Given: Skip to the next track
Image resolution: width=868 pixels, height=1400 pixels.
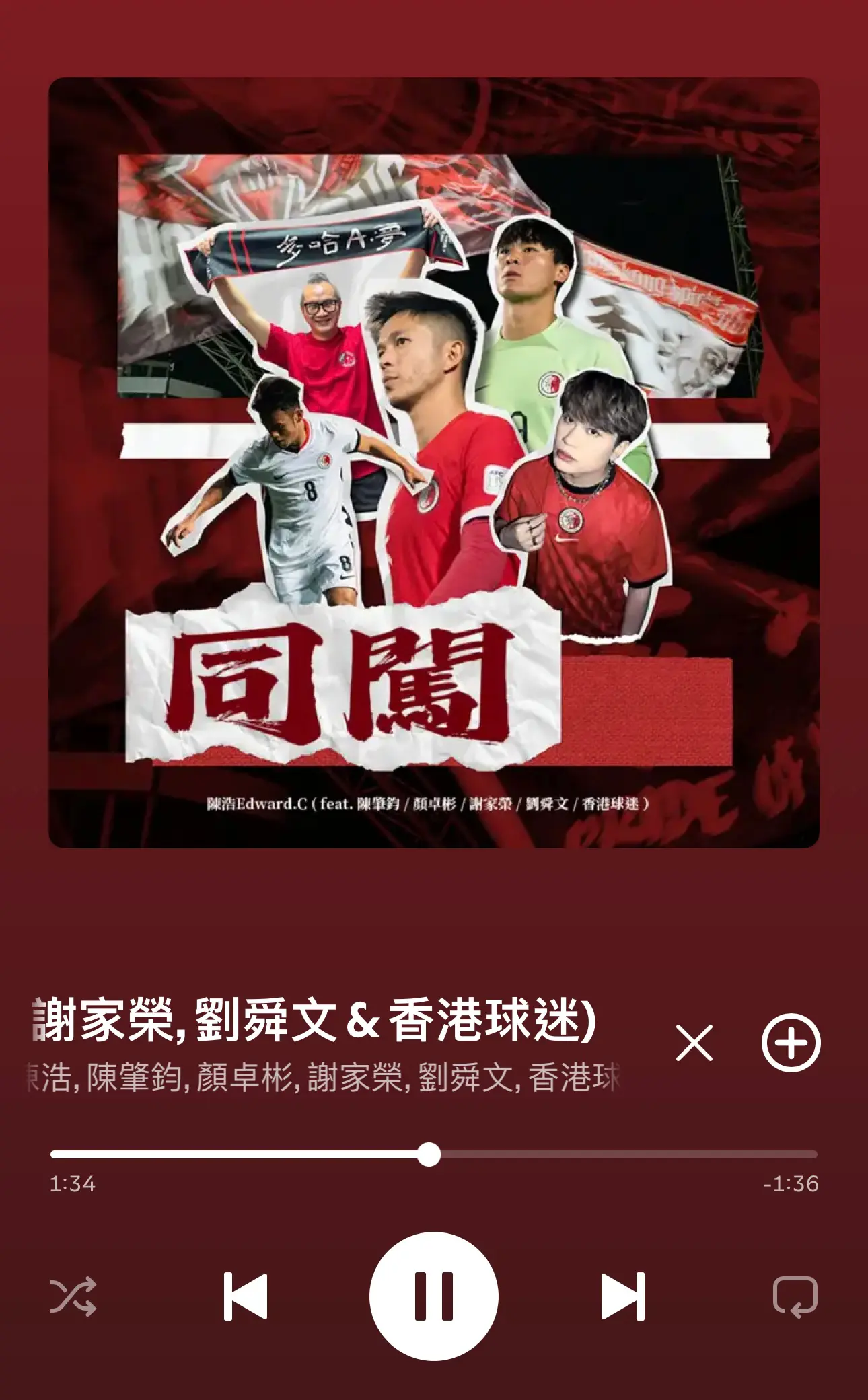Looking at the screenshot, I should click(623, 1296).
